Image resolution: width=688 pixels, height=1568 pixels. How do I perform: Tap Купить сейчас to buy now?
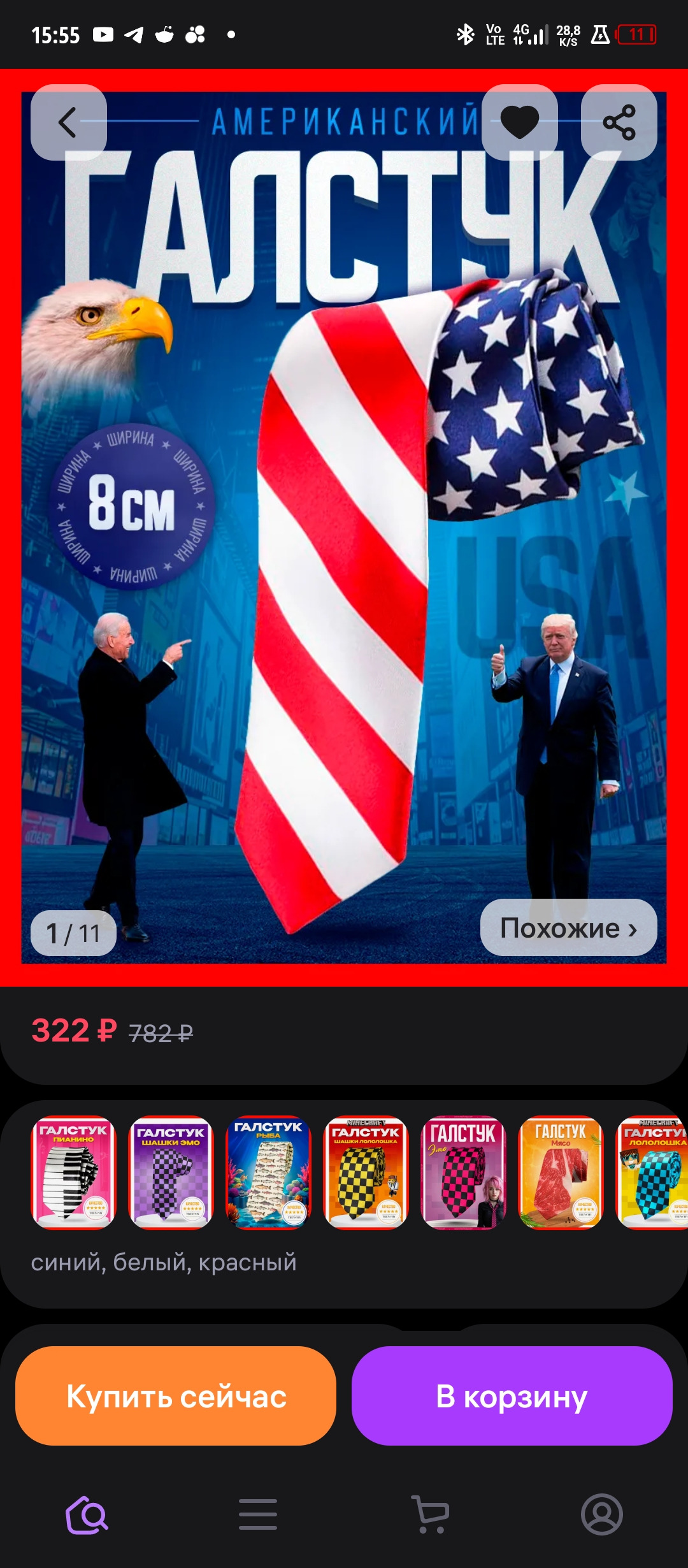coord(176,1396)
